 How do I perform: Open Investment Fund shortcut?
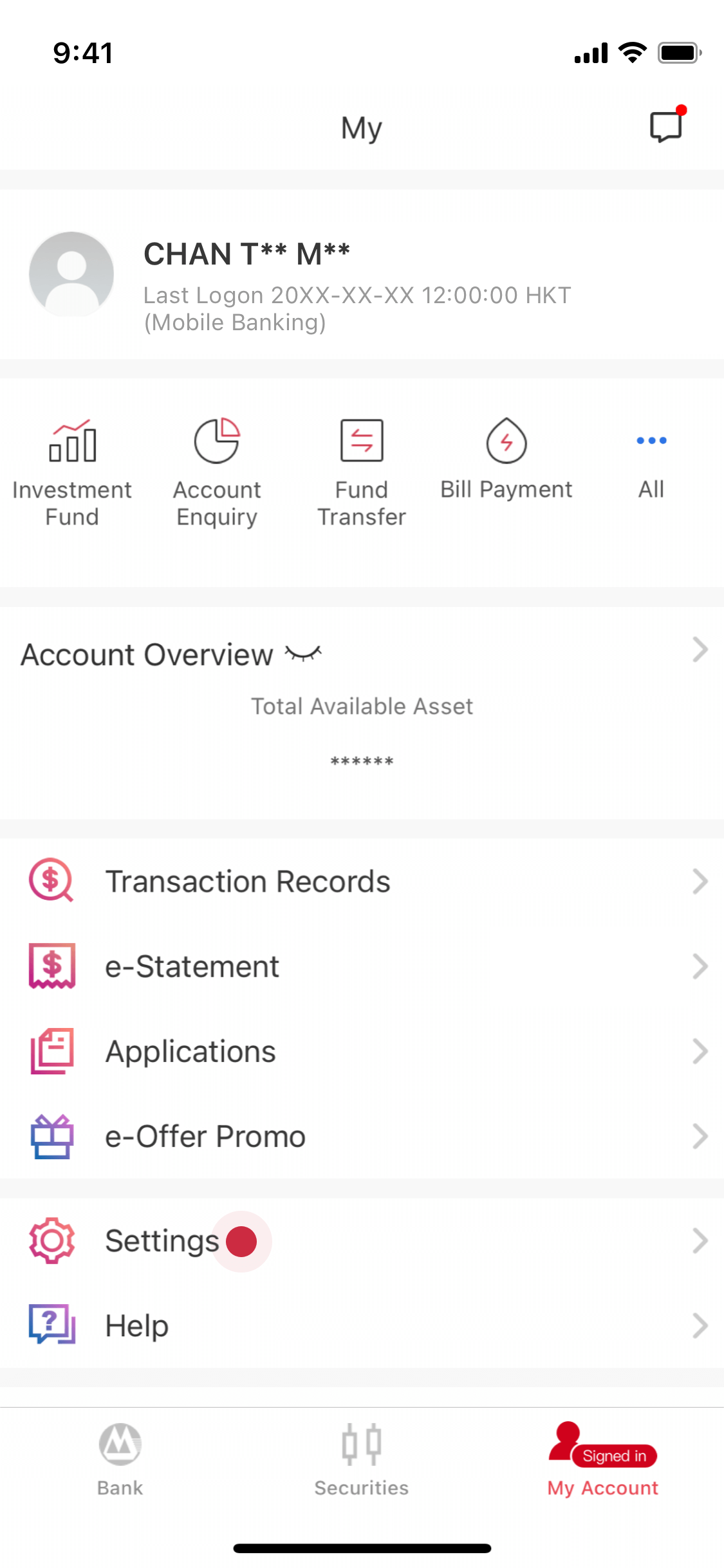coord(72,473)
